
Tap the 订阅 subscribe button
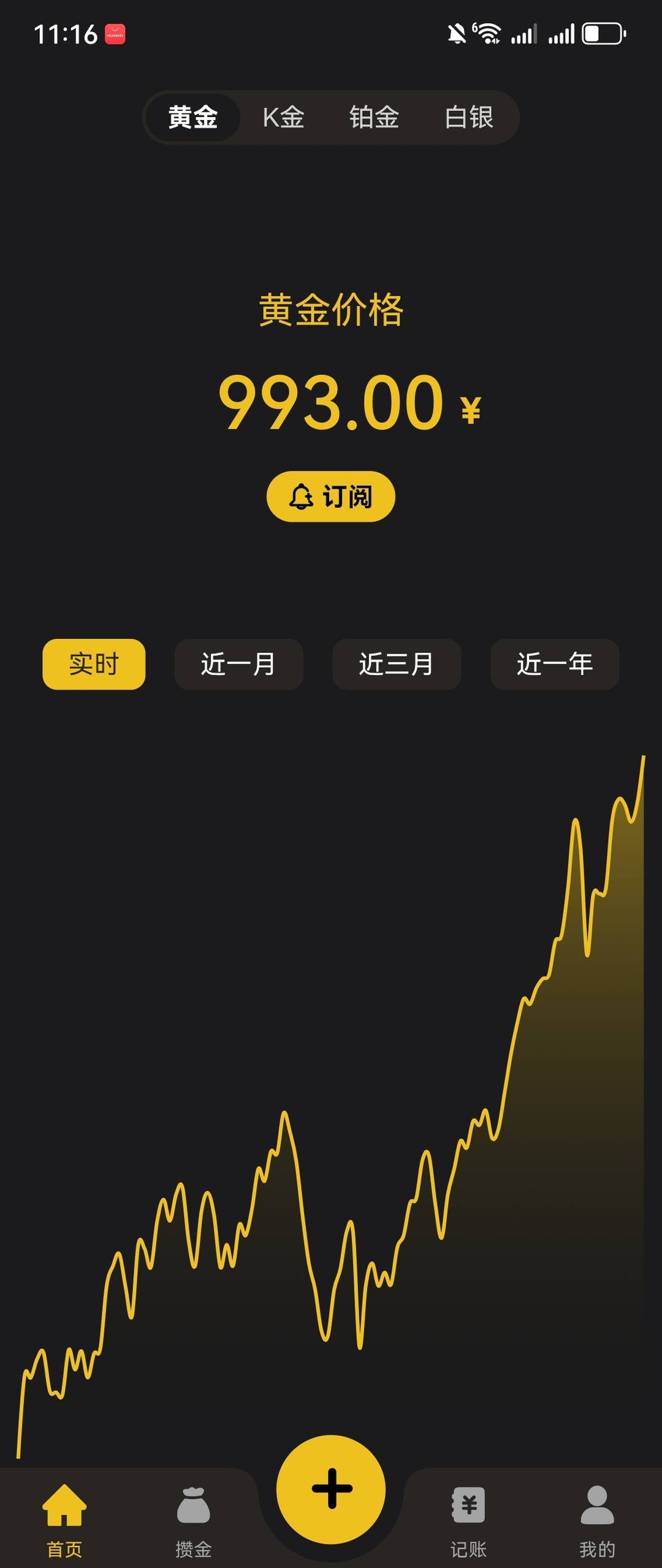(x=331, y=496)
